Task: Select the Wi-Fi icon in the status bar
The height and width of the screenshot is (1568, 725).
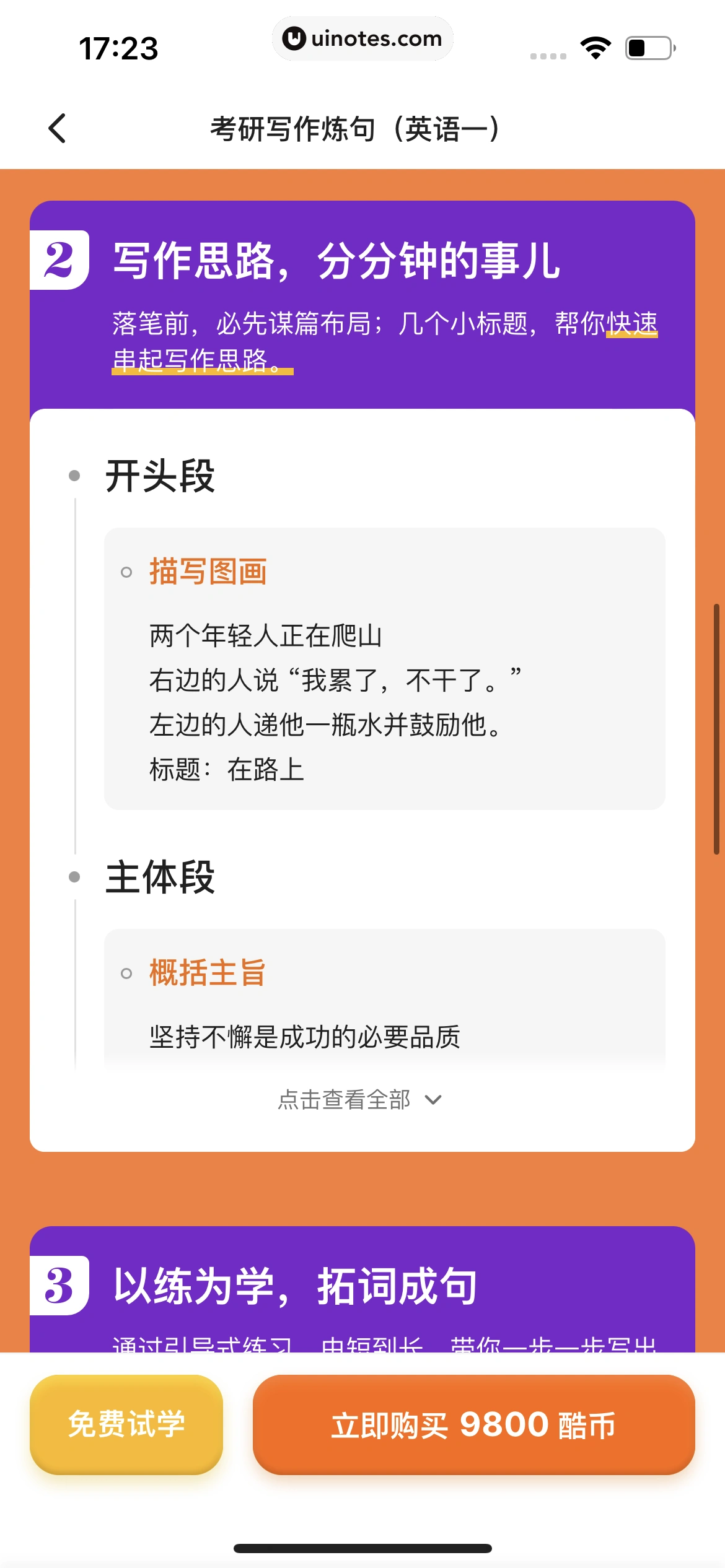Action: [x=596, y=48]
